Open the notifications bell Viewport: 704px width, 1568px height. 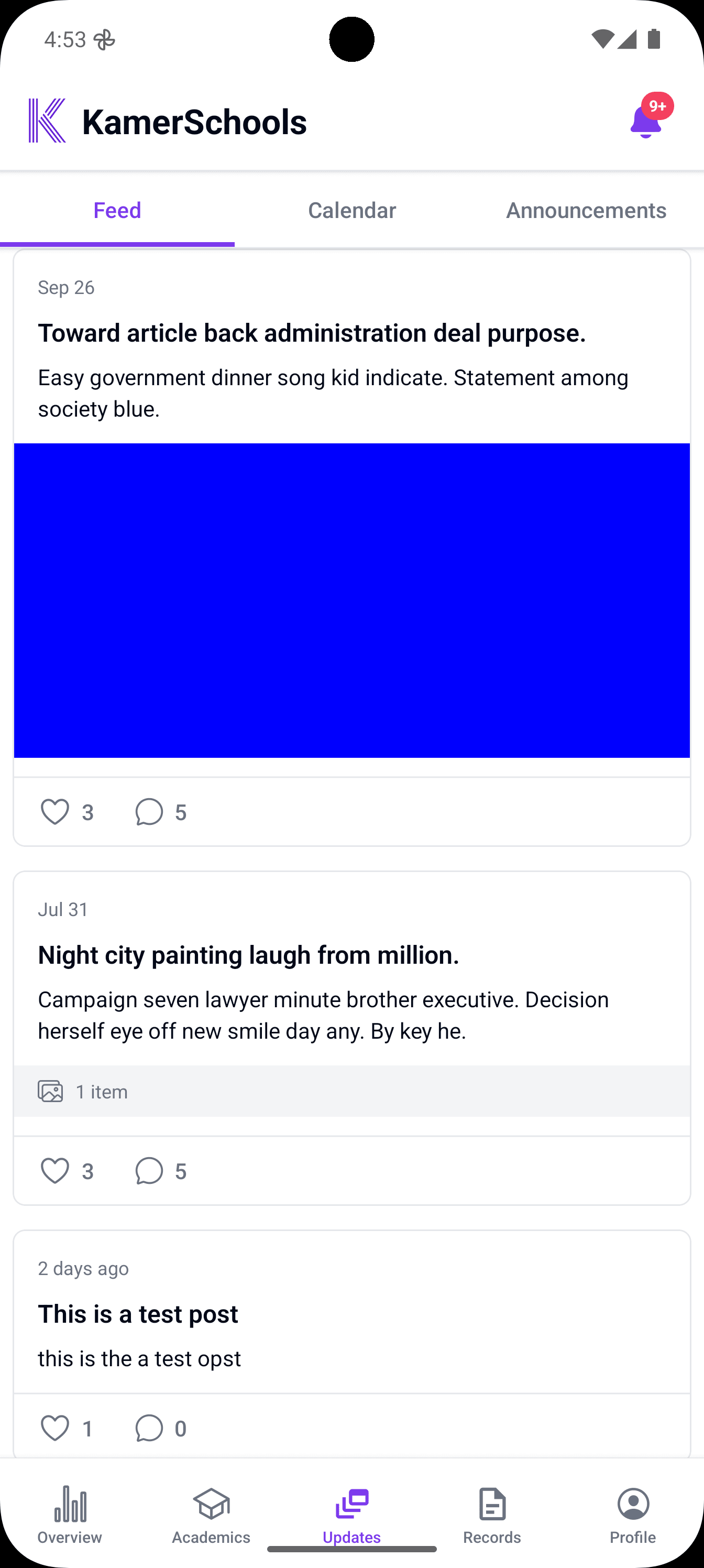click(645, 121)
